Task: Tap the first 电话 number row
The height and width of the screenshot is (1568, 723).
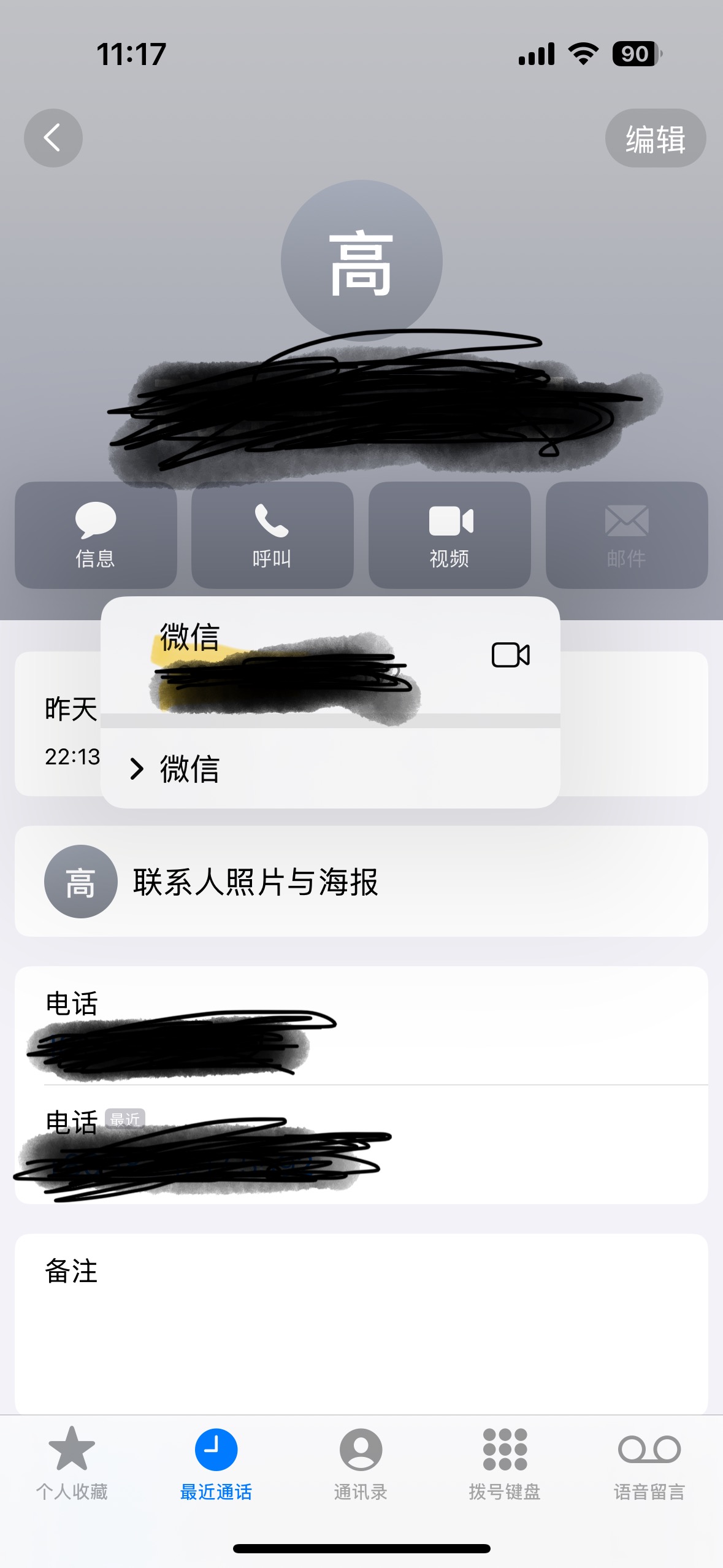Action: pos(361,1026)
